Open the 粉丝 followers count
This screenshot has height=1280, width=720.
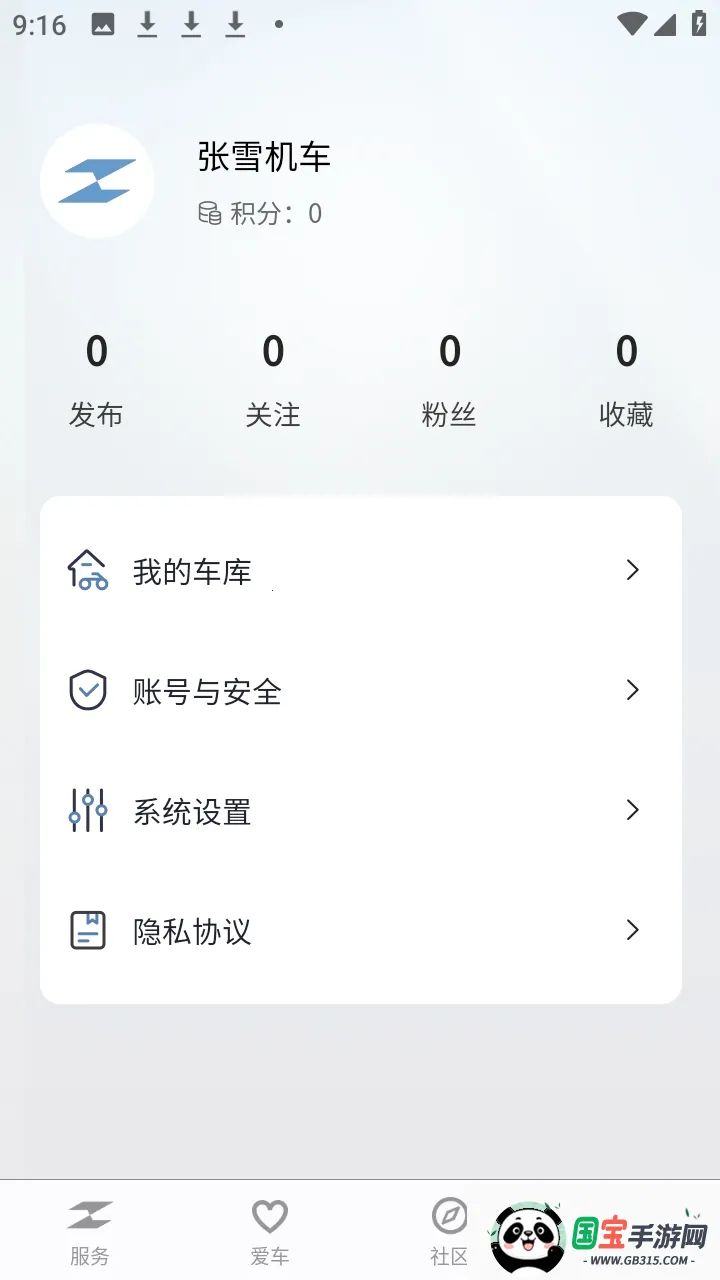click(x=448, y=378)
